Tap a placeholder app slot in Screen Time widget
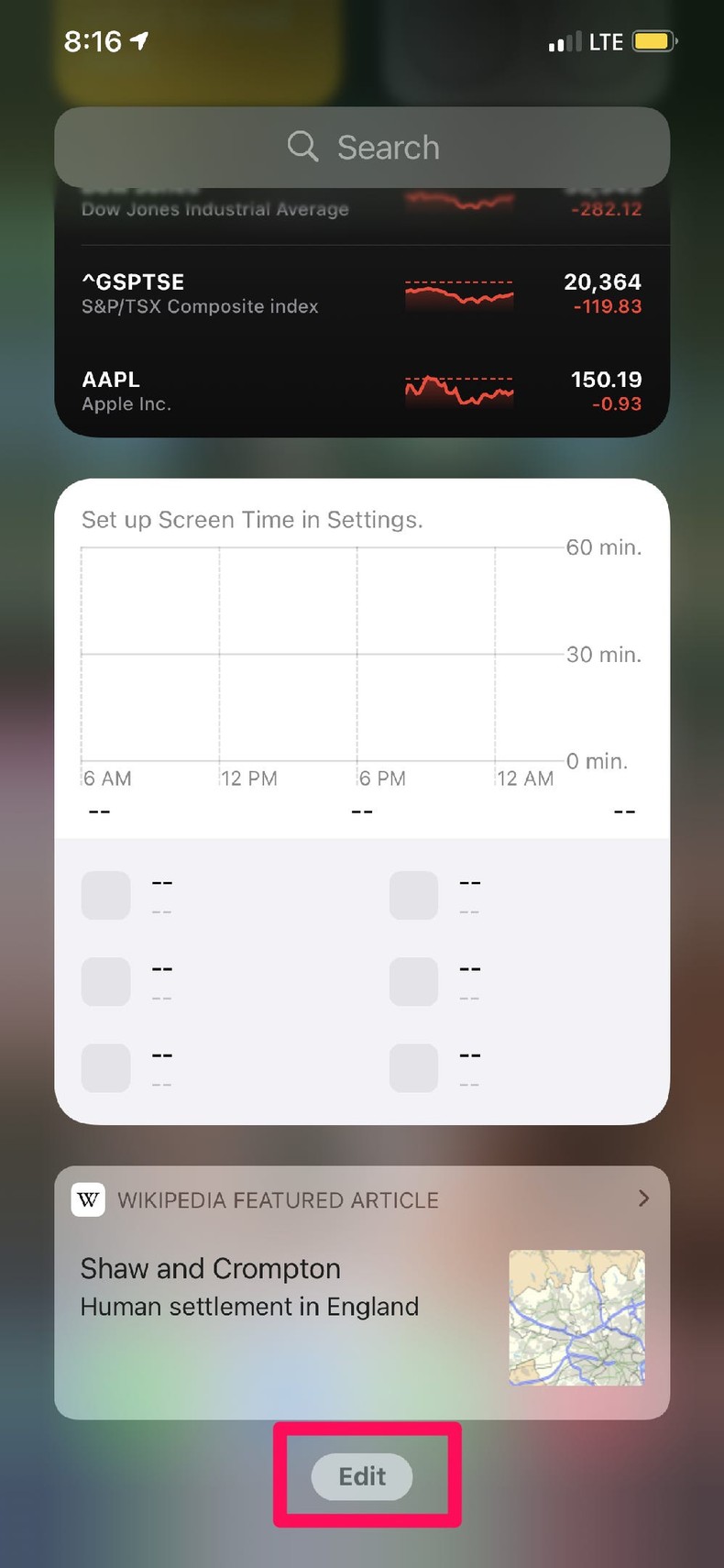The width and height of the screenshot is (724, 1568). pyautogui.click(x=105, y=896)
